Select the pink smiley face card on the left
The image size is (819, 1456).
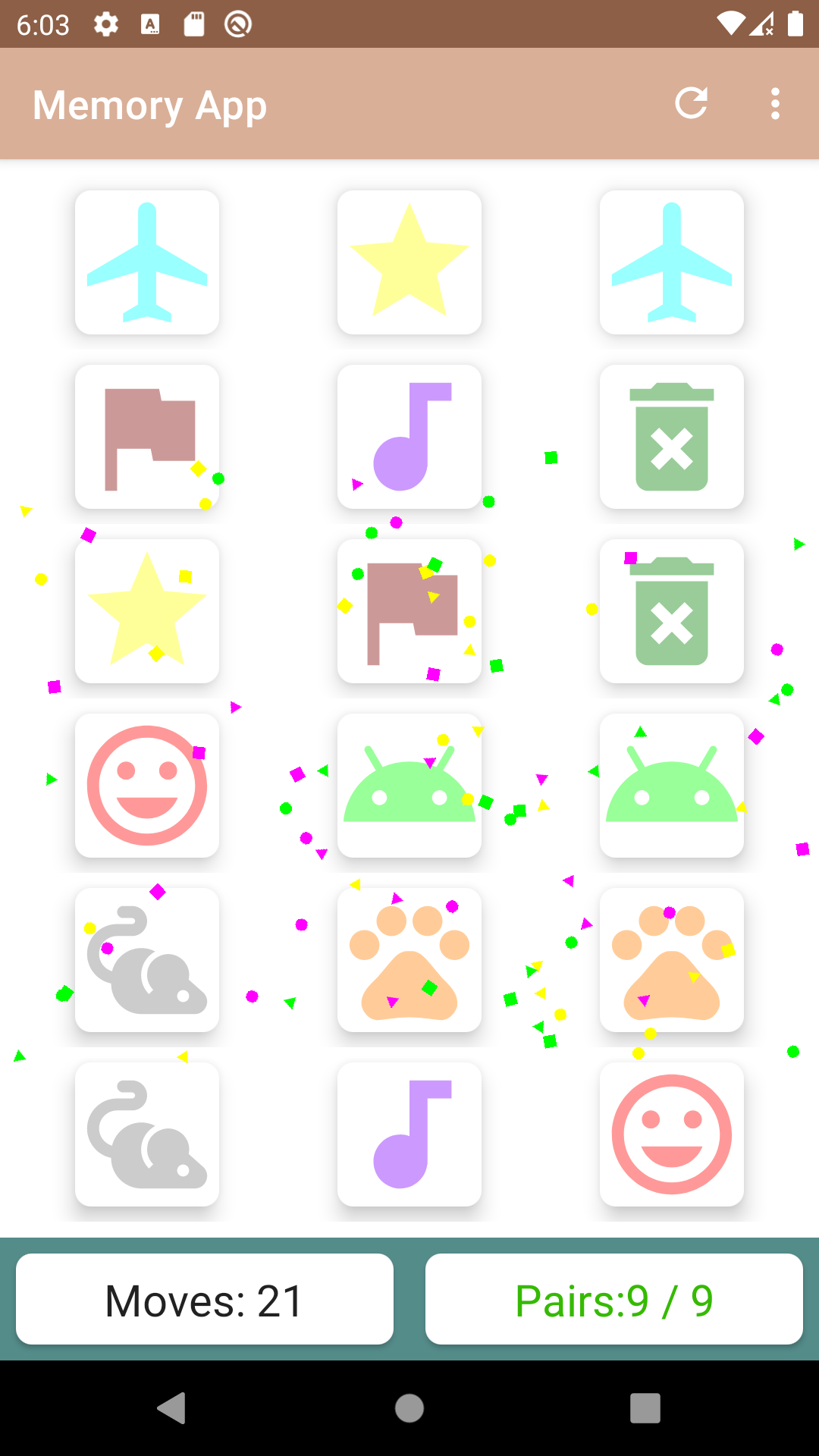[147, 785]
